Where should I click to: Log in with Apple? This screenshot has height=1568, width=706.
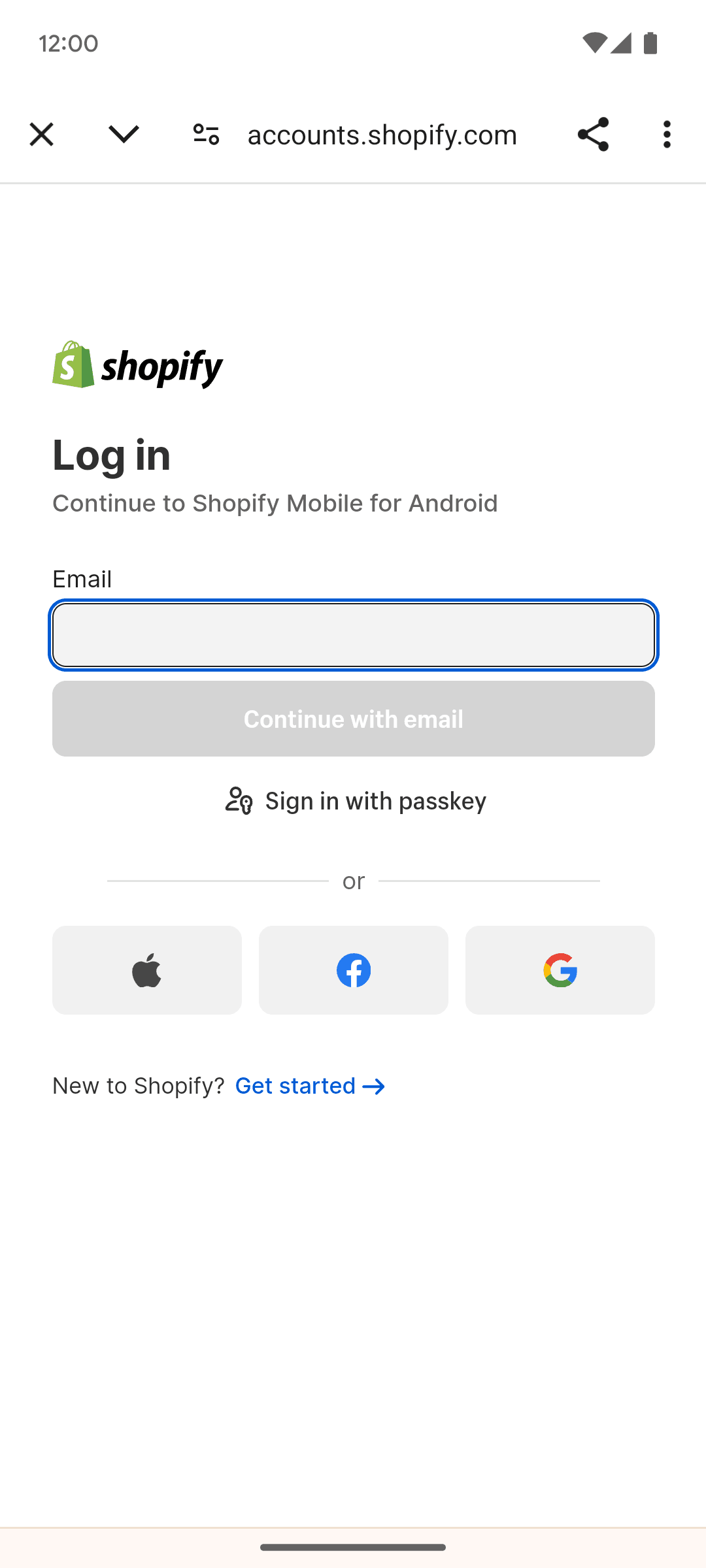[147, 970]
